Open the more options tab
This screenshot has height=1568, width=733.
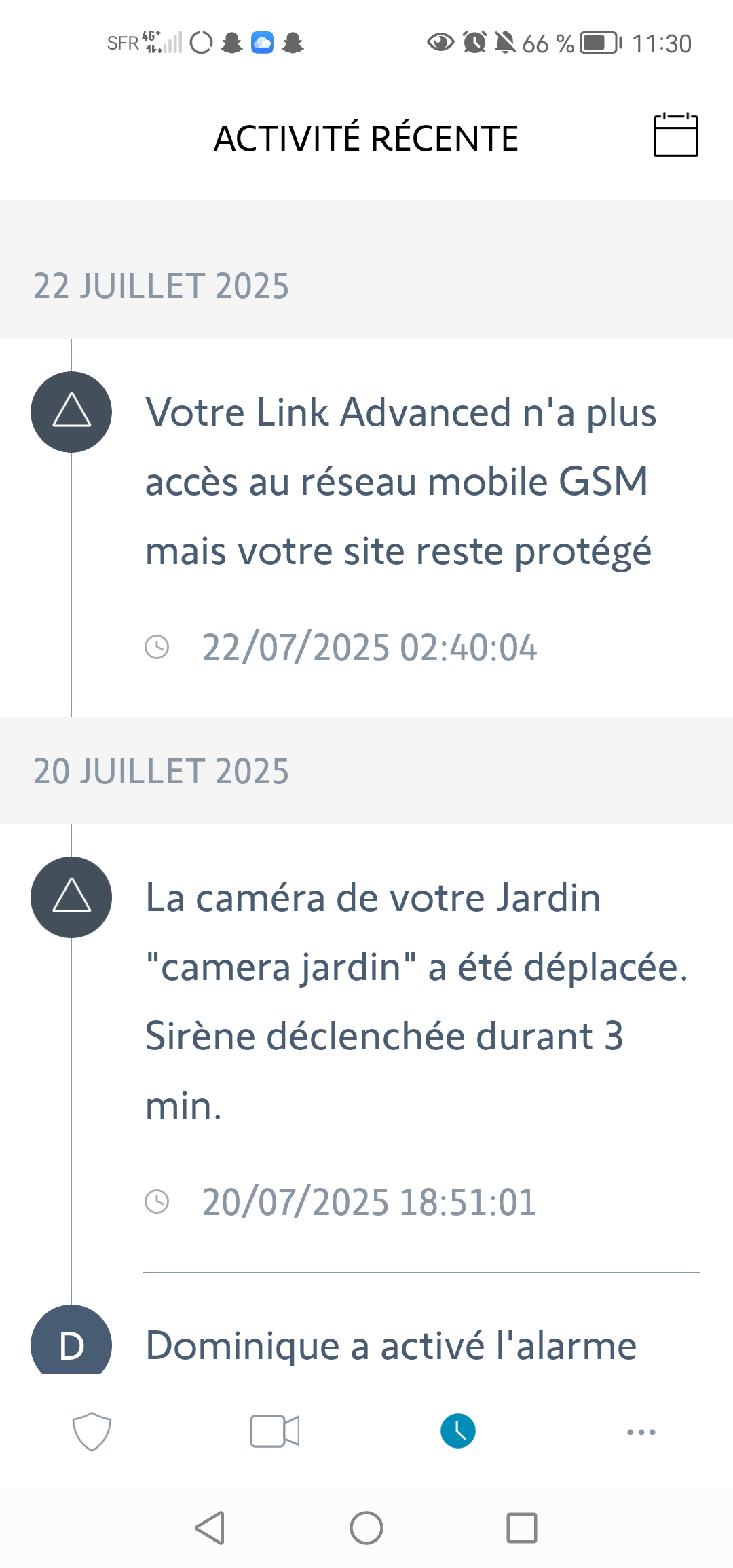point(641,1432)
